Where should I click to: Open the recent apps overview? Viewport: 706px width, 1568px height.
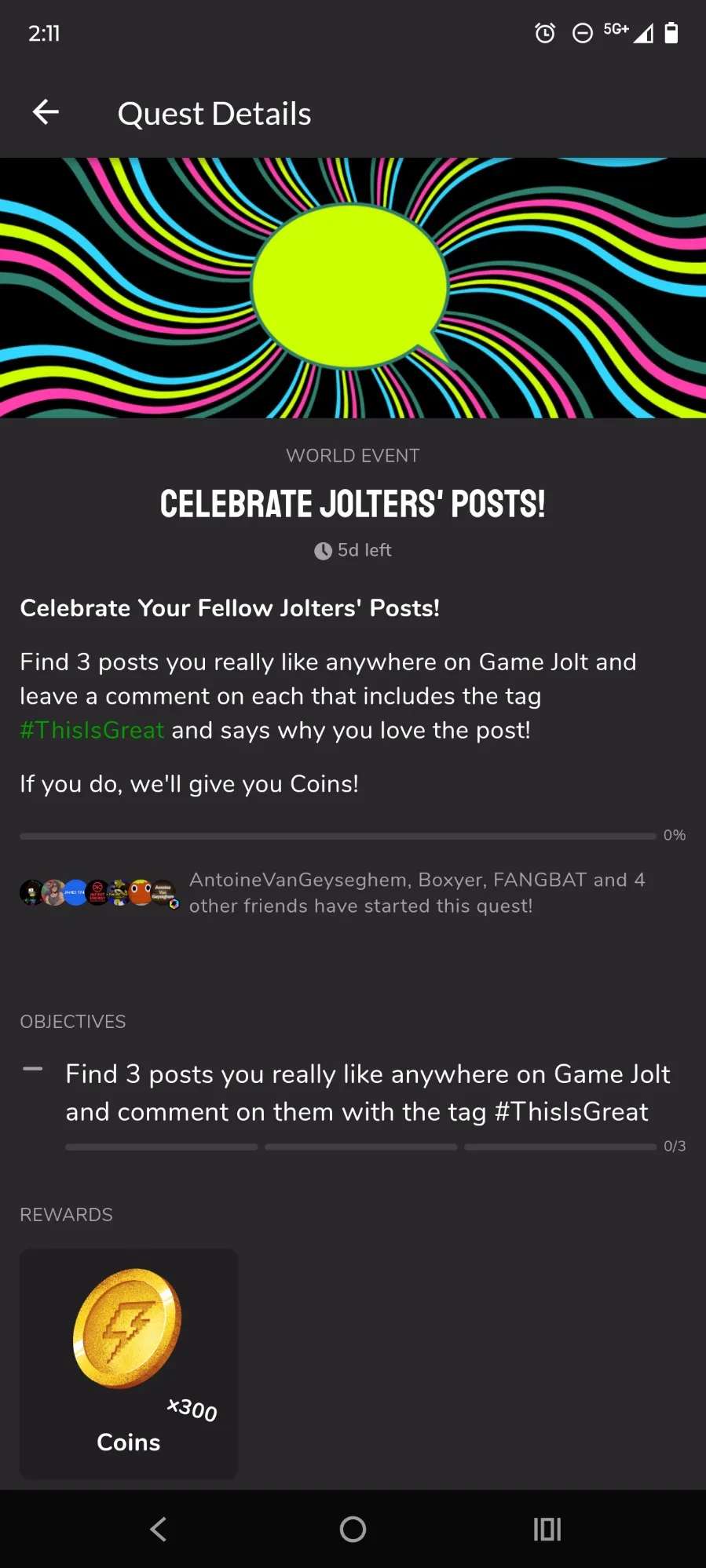click(547, 1529)
